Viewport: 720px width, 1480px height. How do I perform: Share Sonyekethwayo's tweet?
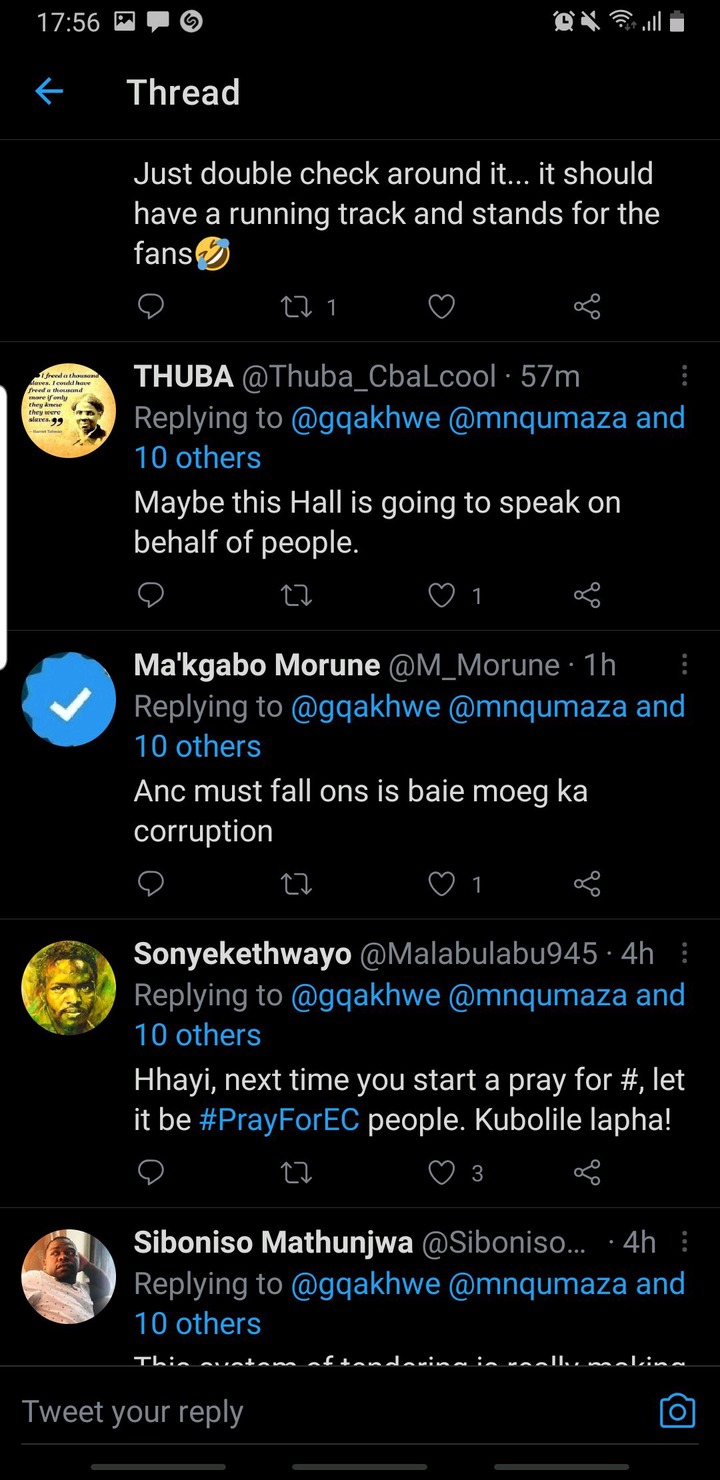pyautogui.click(x=587, y=1172)
